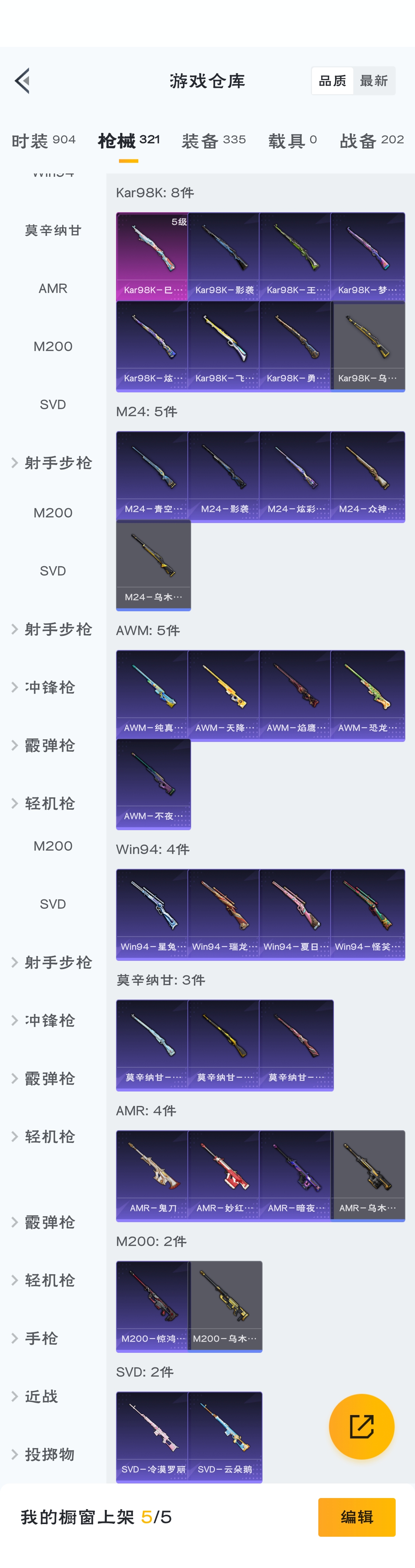This screenshot has width=415, height=1568.
Task: Open the AMR-鬼刀 skin
Action: 152,1174
